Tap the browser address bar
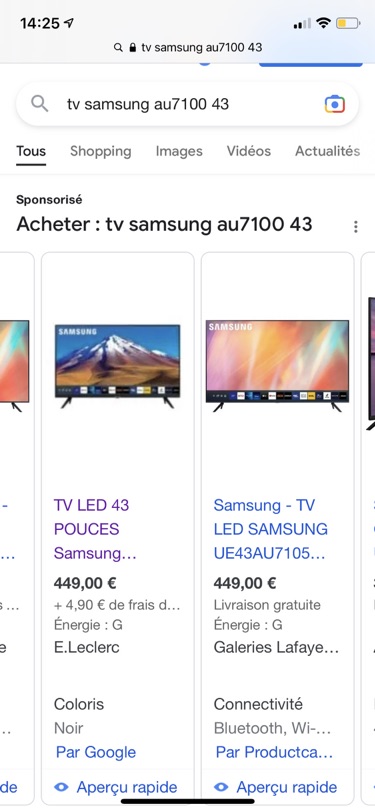This screenshot has height=812, width=375. (188, 48)
